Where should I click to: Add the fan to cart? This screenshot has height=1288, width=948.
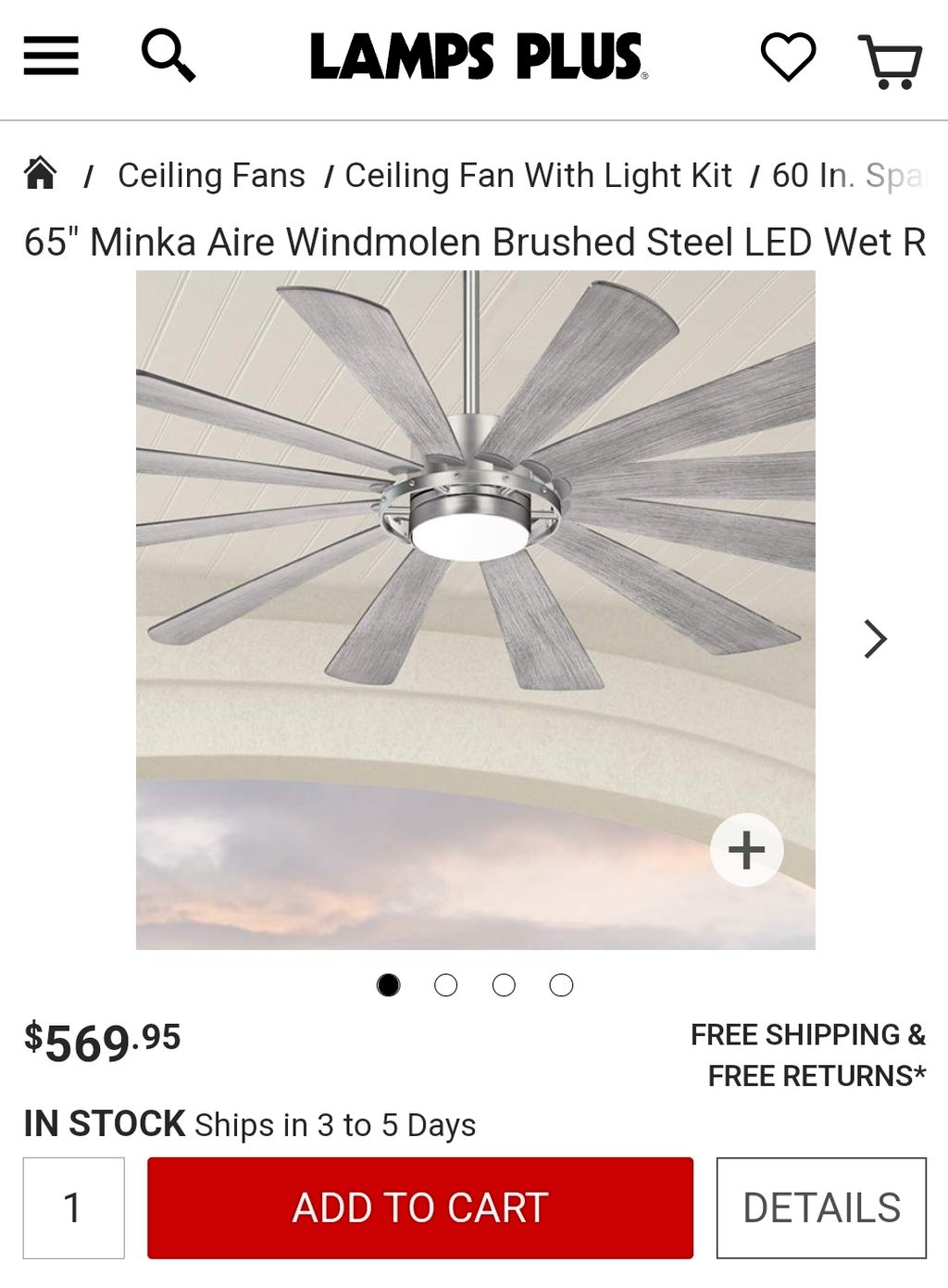tap(420, 1207)
